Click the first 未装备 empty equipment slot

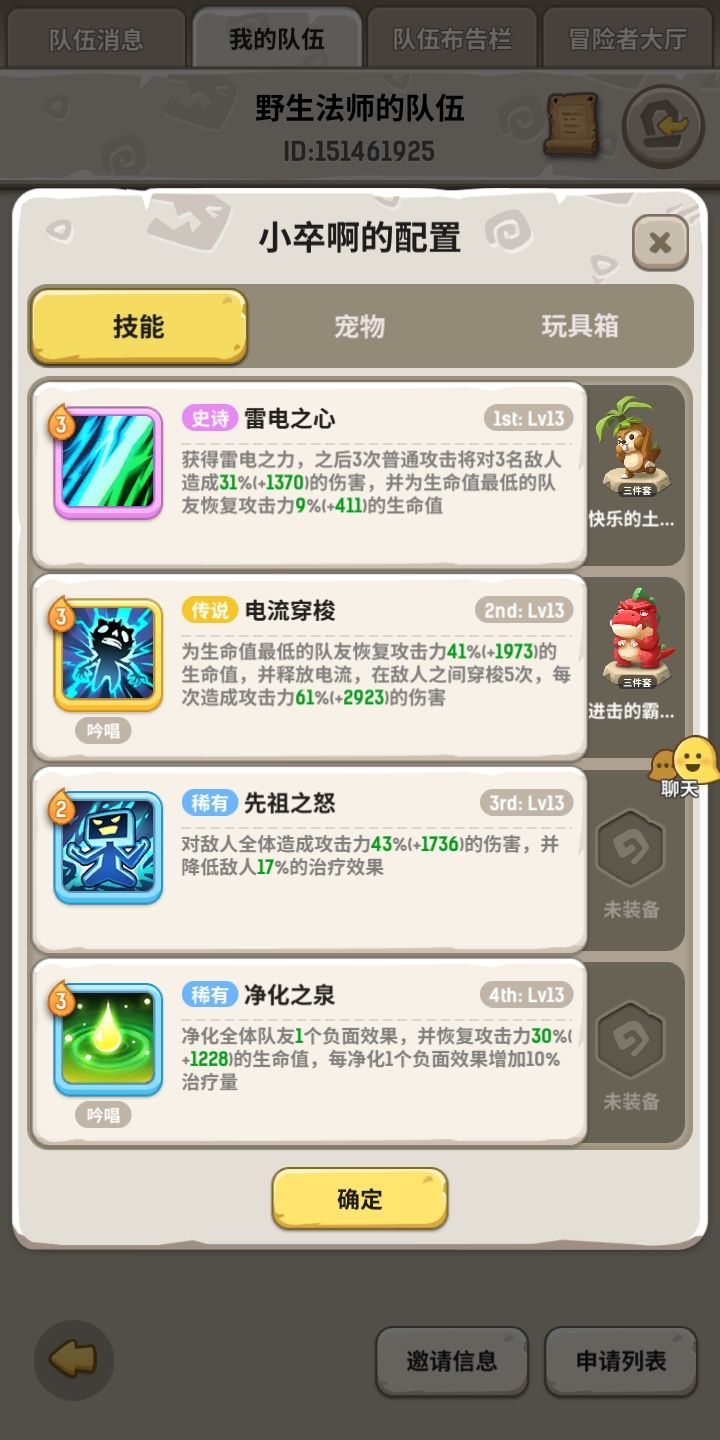tap(632, 855)
